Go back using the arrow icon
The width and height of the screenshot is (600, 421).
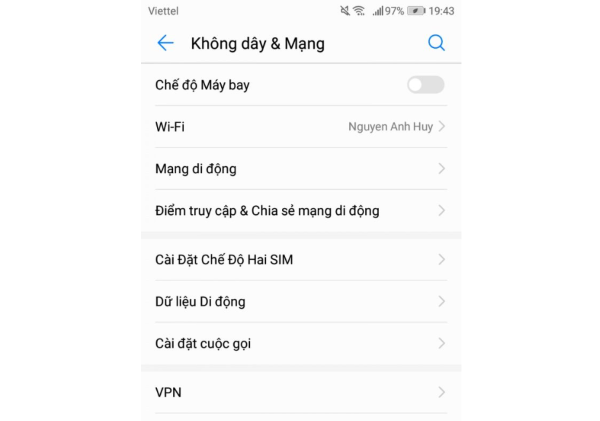point(165,43)
